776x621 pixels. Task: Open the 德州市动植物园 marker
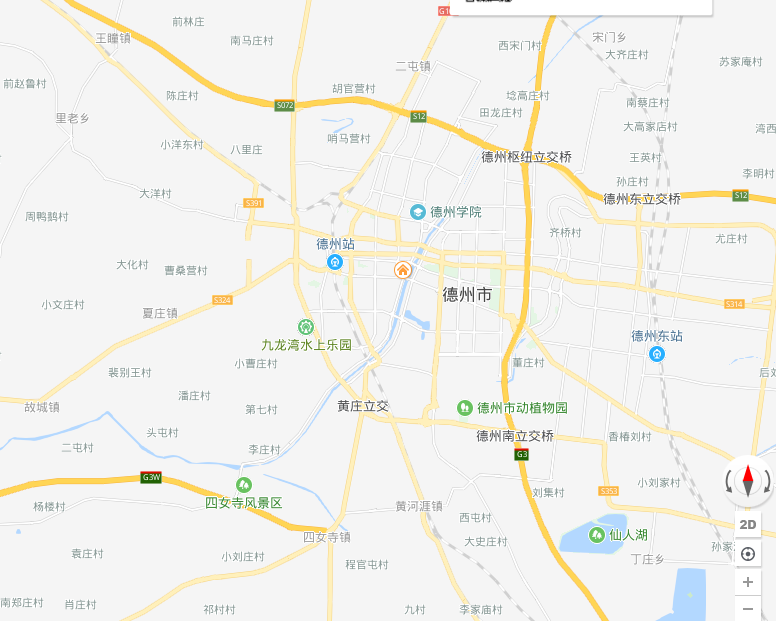tap(465, 408)
